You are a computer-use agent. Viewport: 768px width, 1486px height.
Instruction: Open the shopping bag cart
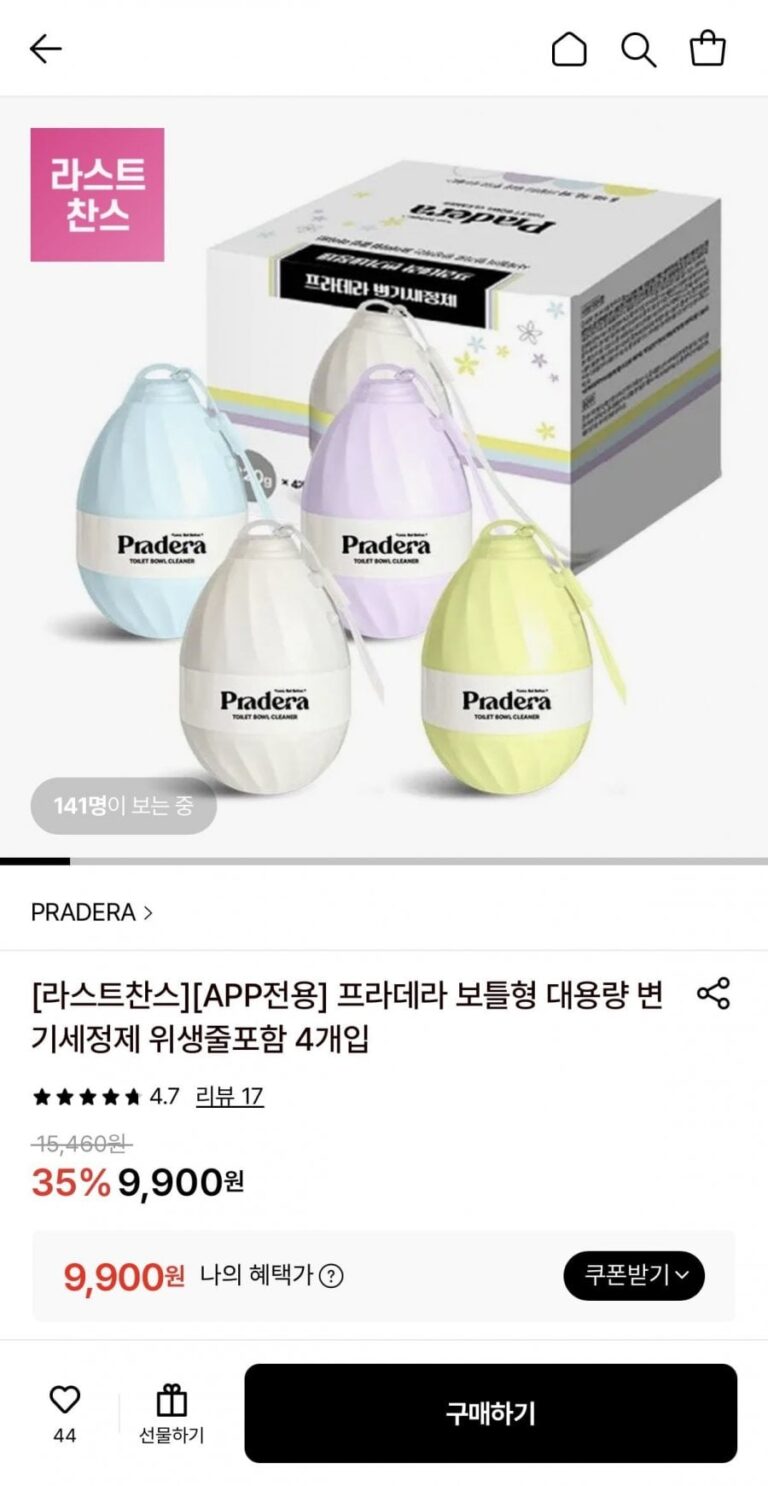[707, 48]
